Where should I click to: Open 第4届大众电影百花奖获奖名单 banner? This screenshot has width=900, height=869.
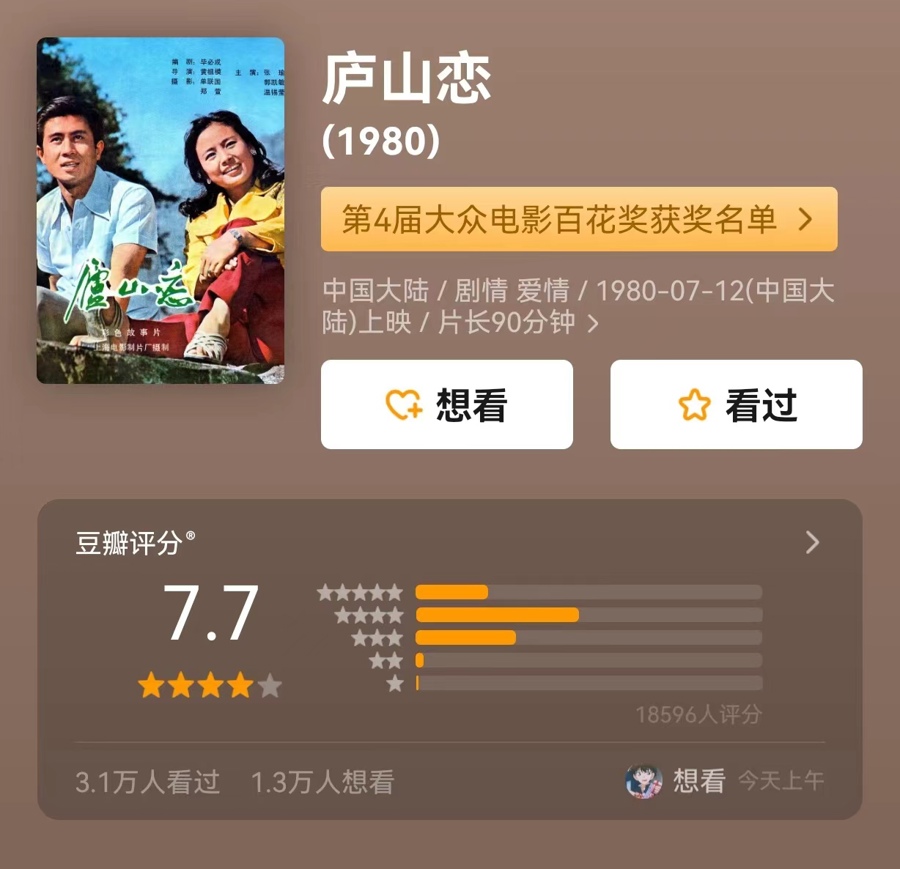point(578,220)
